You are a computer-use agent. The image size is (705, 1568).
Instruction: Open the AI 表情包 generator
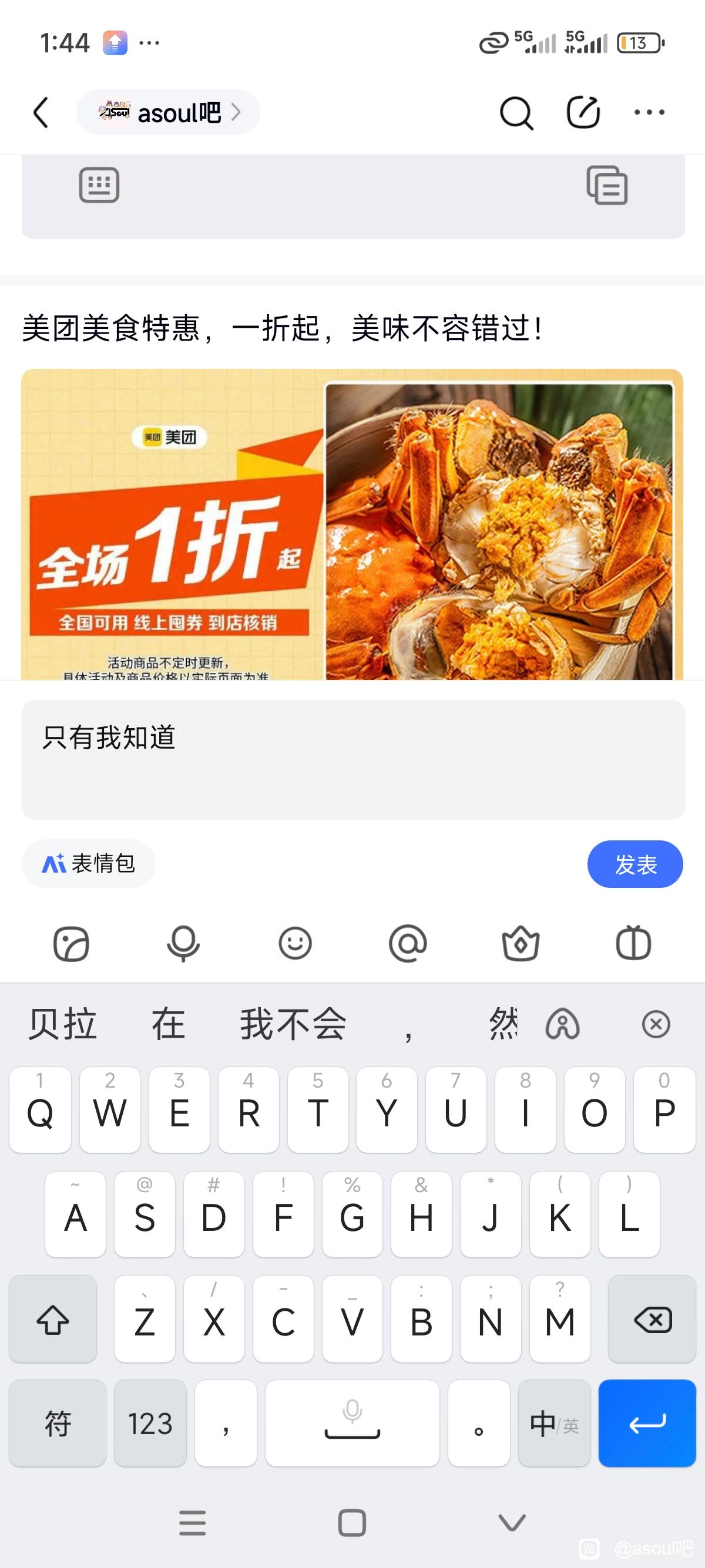click(89, 863)
